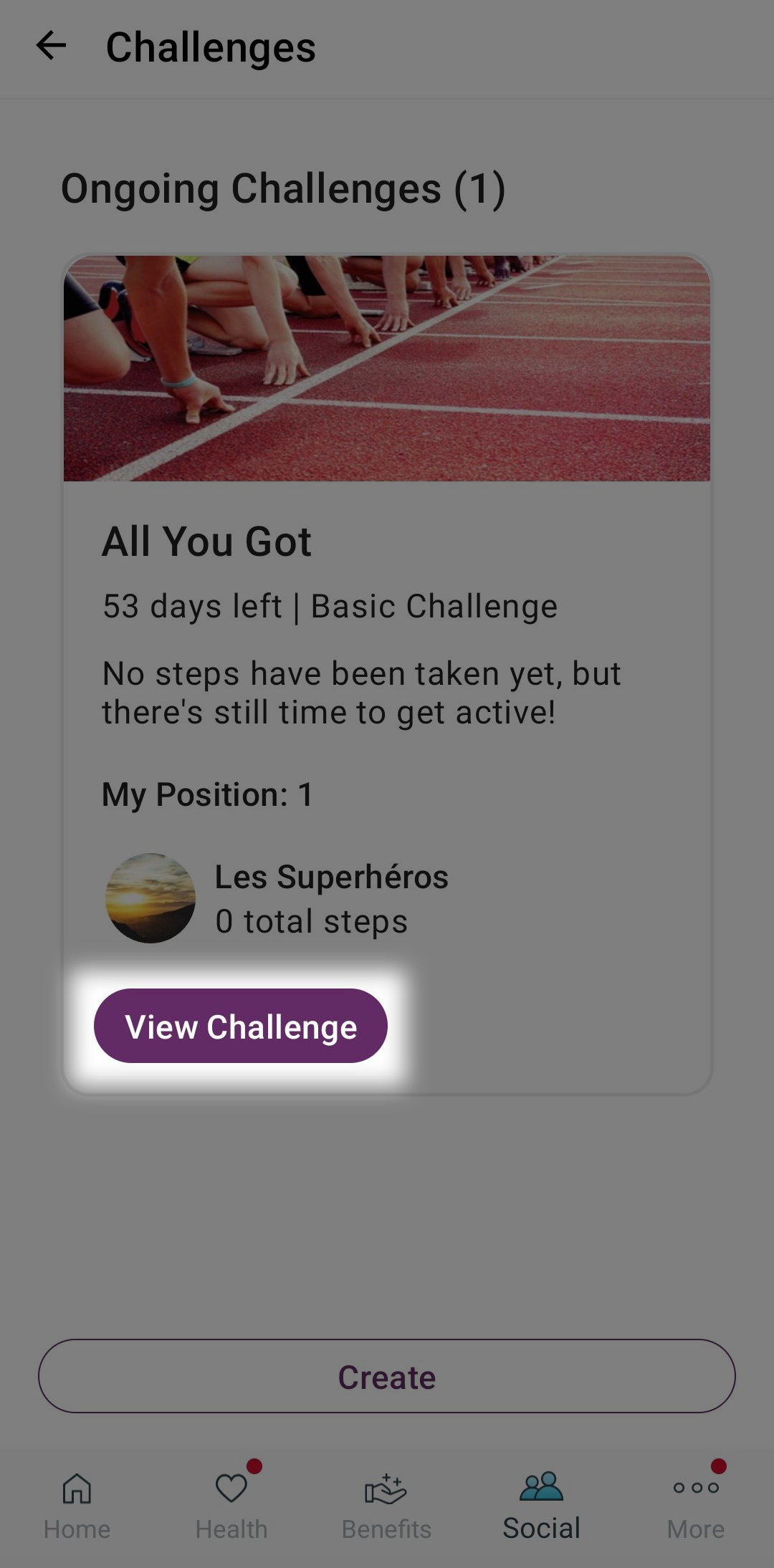Navigate back using the arrow icon
This screenshot has width=774, height=1568.
[51, 47]
